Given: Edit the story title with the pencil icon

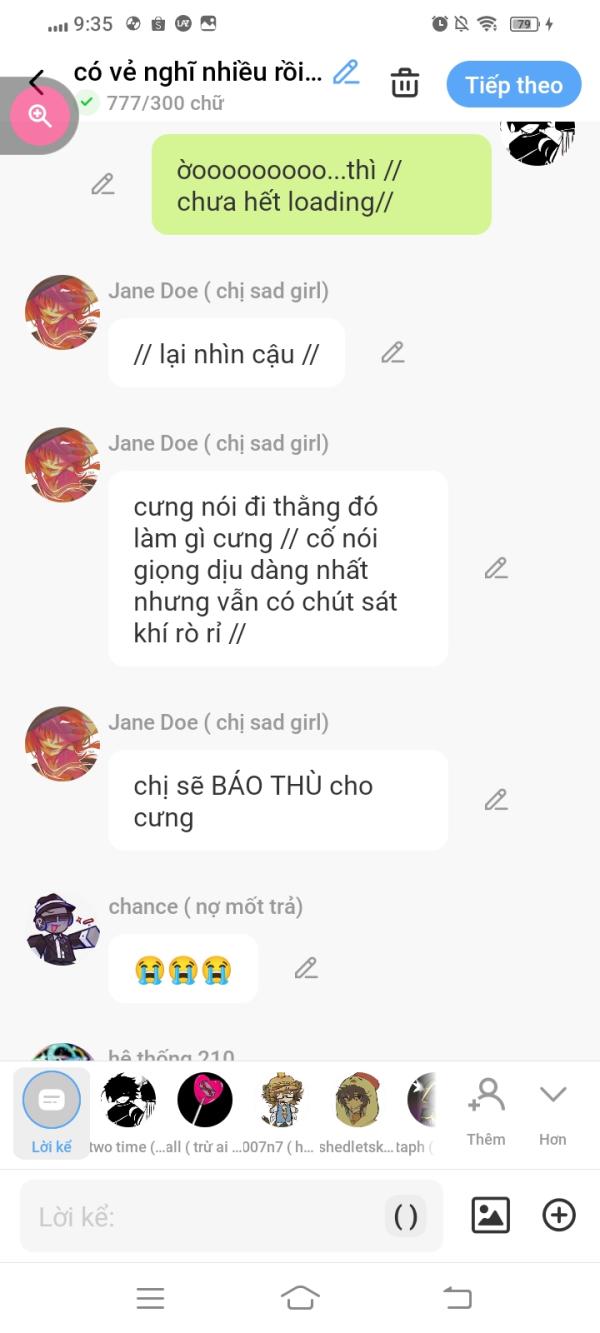Looking at the screenshot, I should (346, 72).
